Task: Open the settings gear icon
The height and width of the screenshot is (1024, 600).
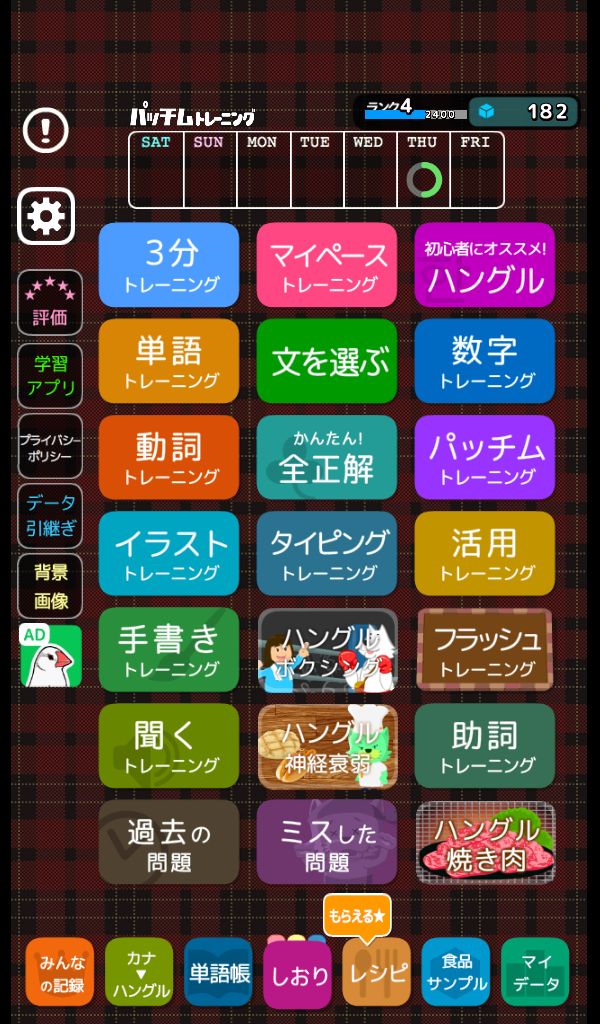Action: 46,216
